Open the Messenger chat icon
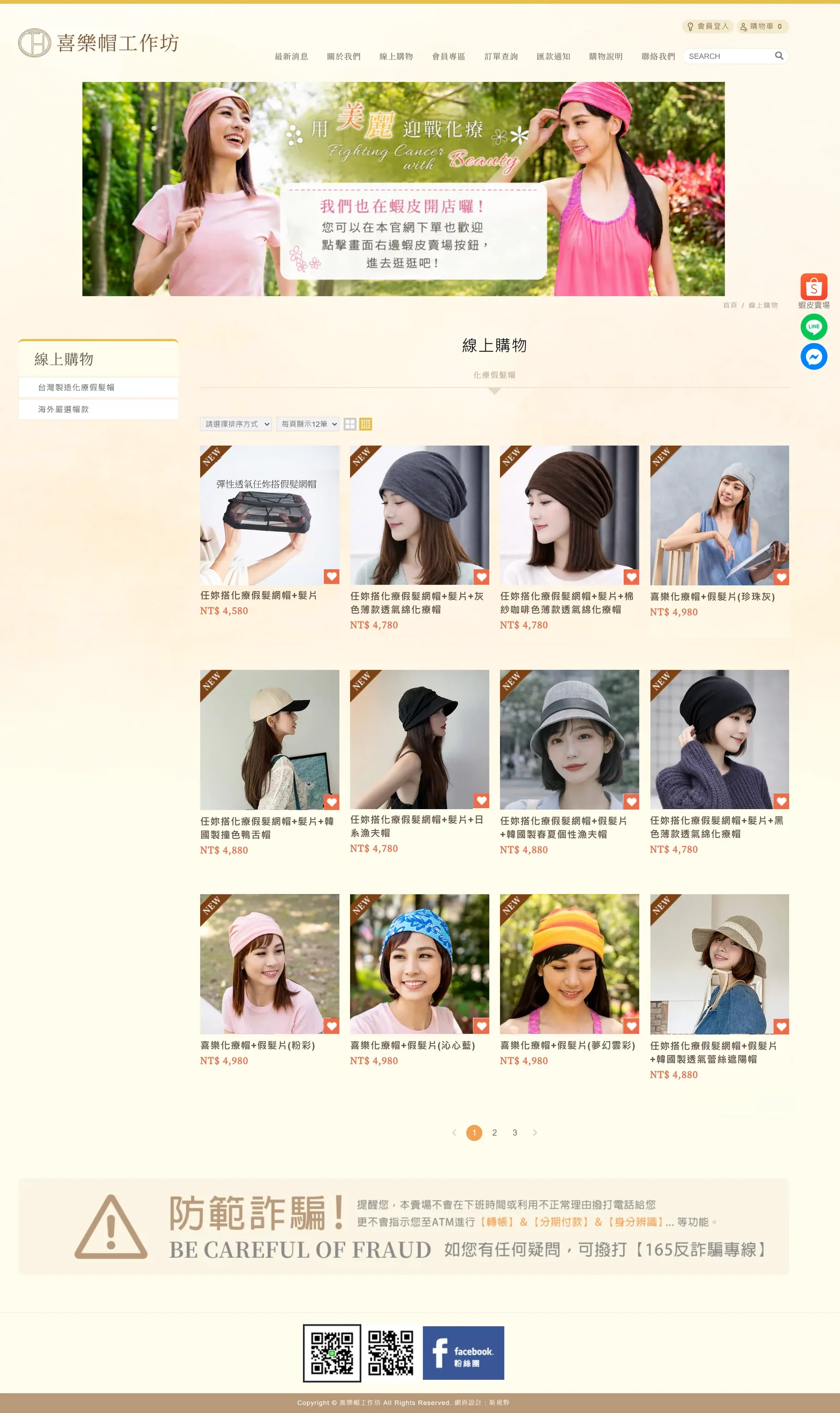 (814, 357)
